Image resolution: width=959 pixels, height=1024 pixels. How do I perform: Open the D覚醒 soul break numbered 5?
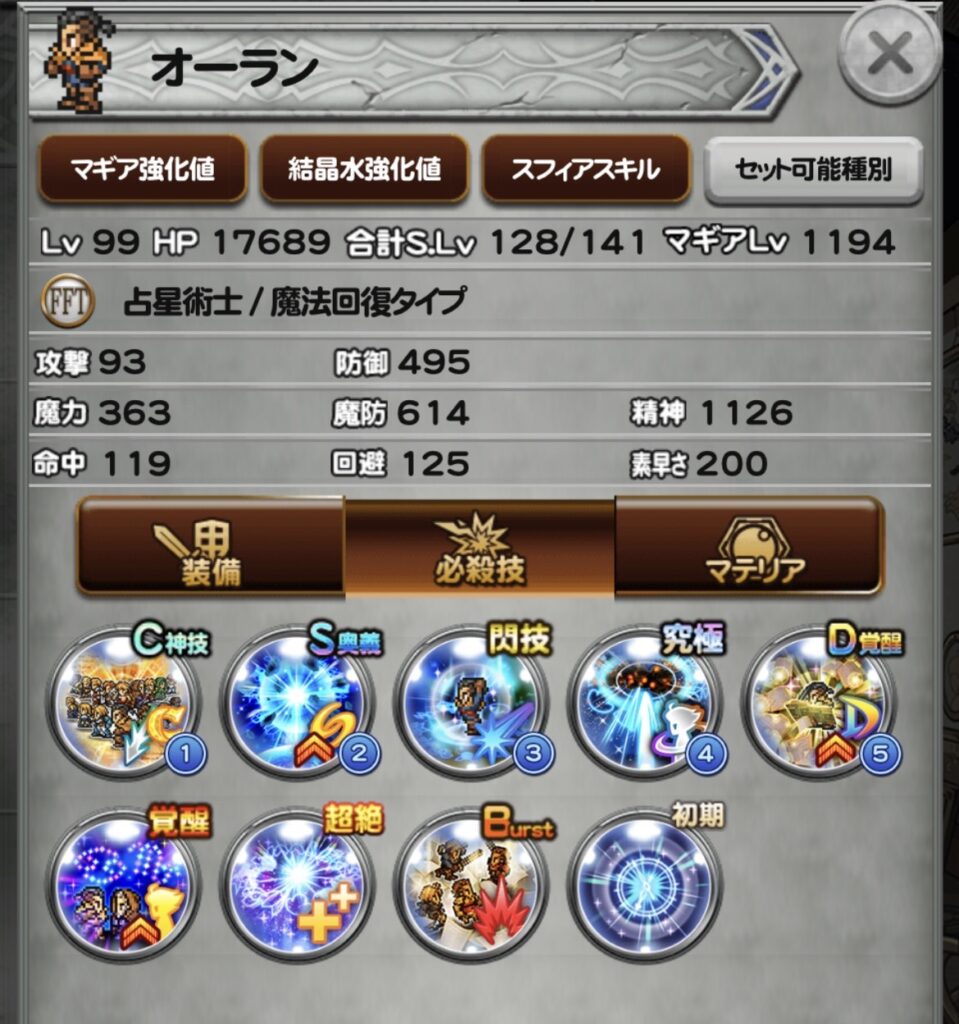click(x=817, y=700)
